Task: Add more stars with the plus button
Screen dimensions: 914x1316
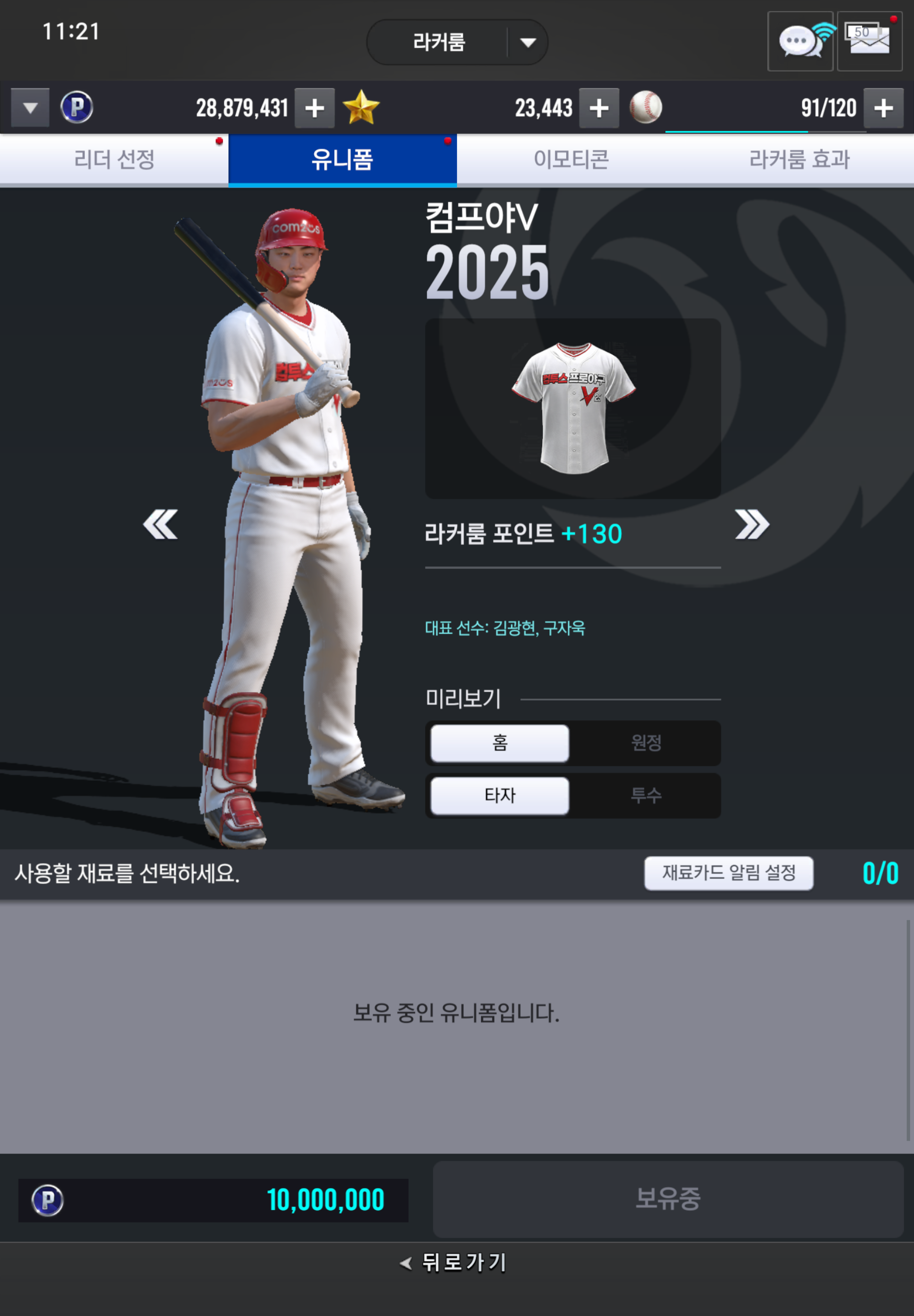Action: (x=598, y=108)
